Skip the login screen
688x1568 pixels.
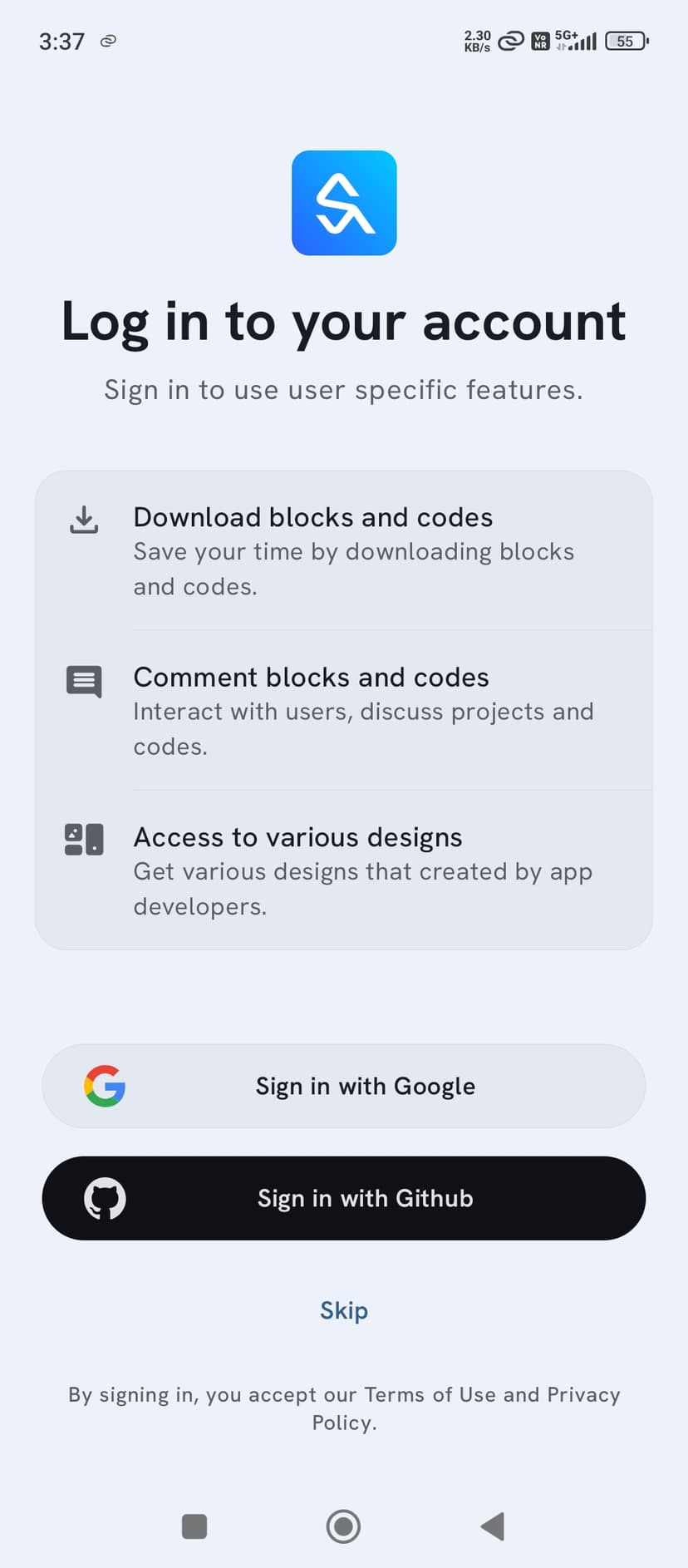click(343, 1310)
